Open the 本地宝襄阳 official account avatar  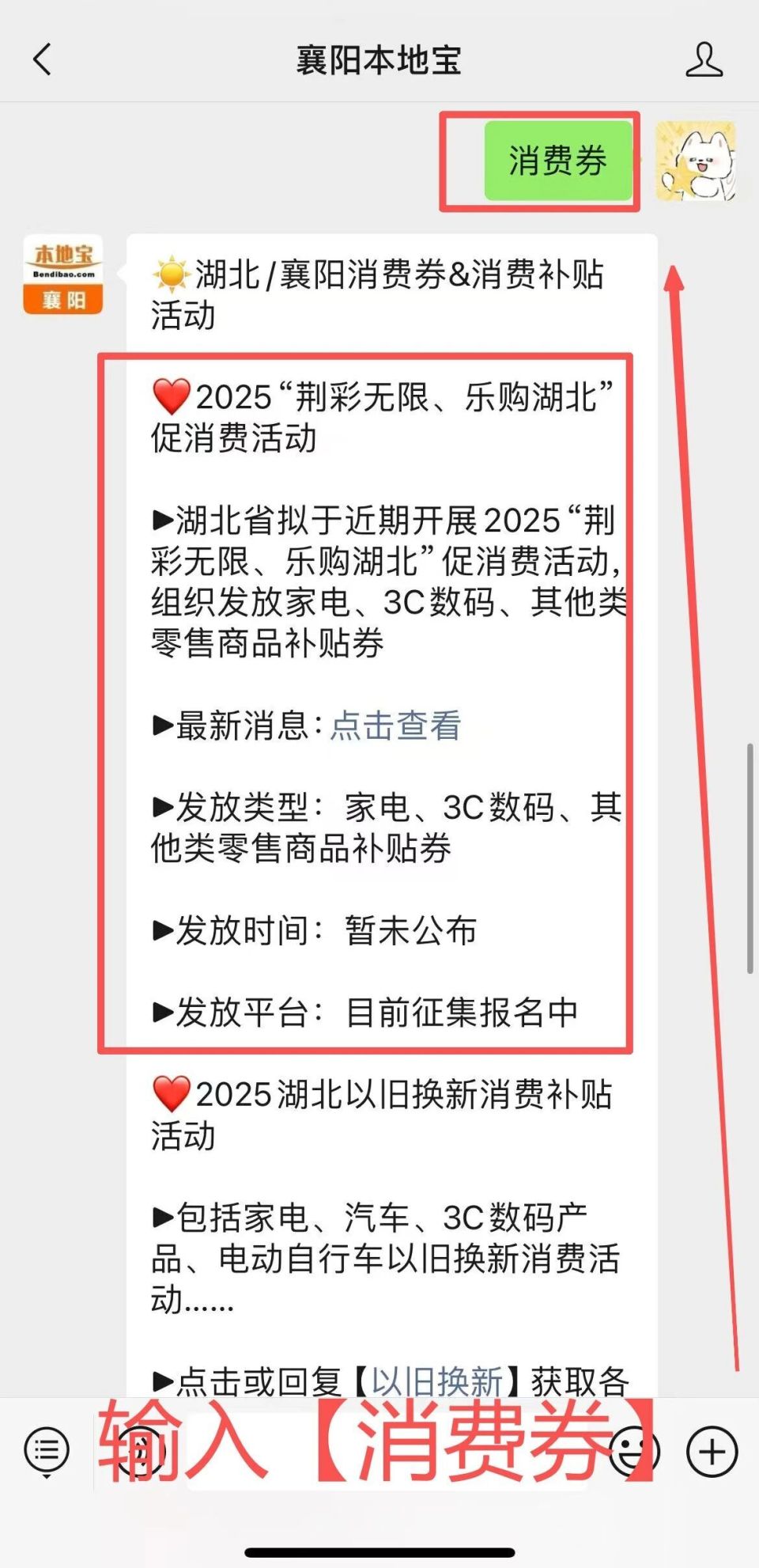tap(62, 277)
